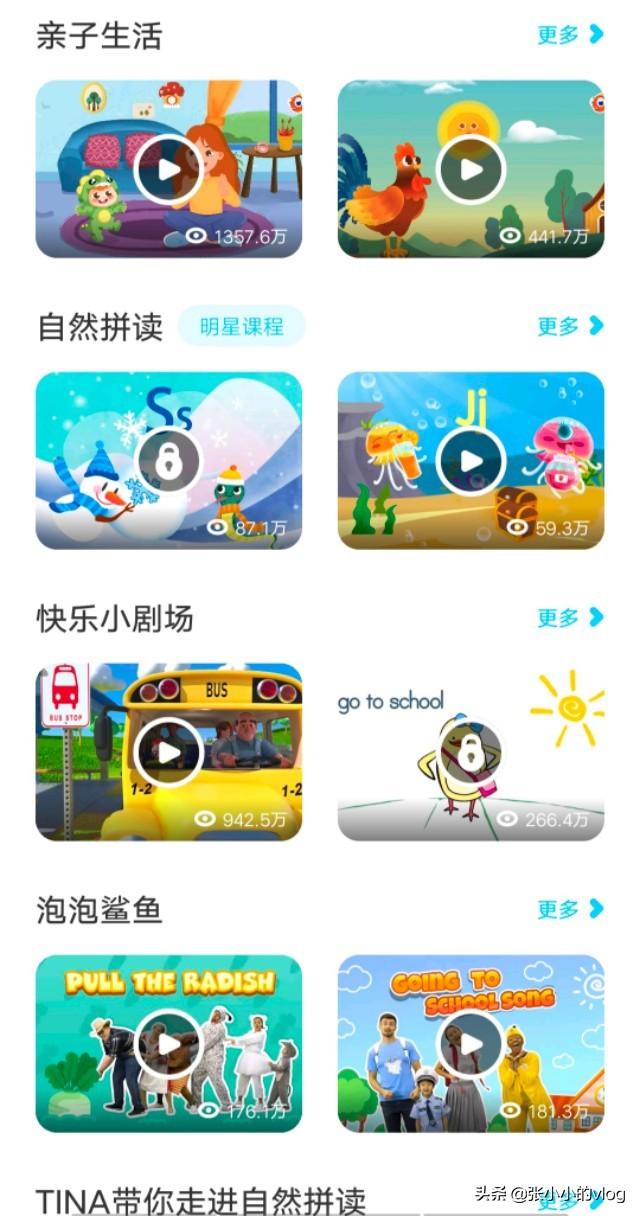This screenshot has height=1216, width=640.
Task: Play the Jj jellyfish phonics video
Action: [471, 461]
